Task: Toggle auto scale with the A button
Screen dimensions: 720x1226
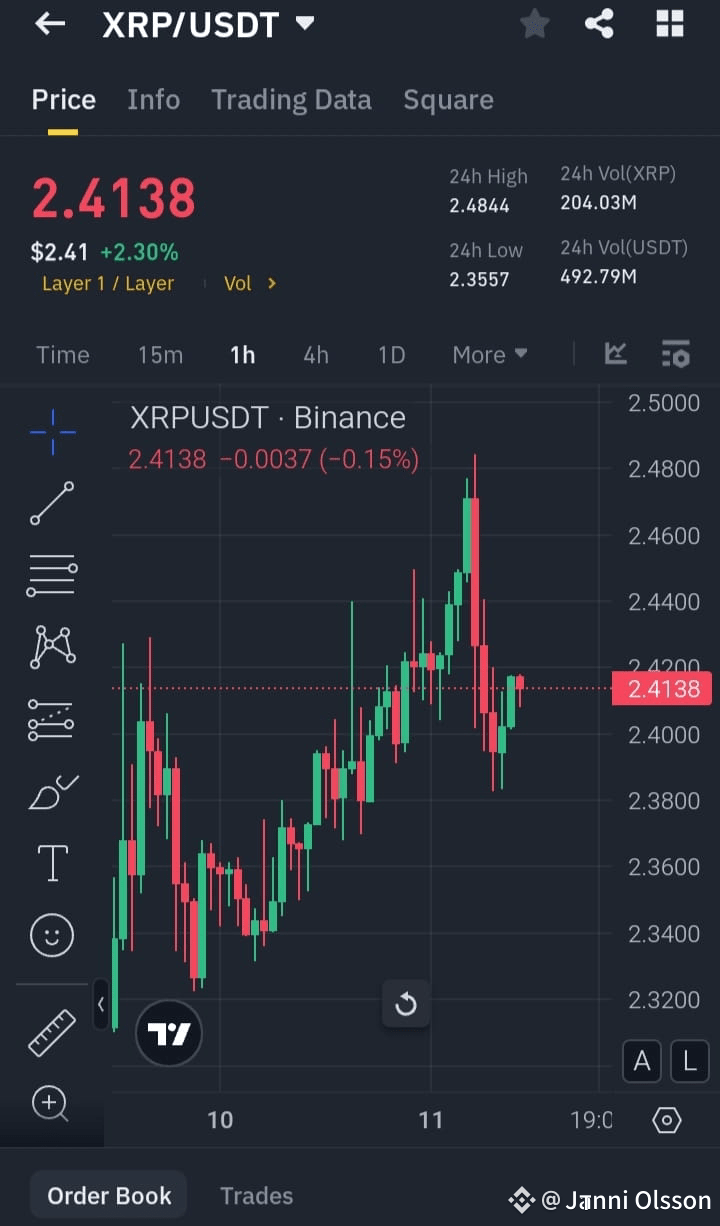Action: coord(642,1061)
